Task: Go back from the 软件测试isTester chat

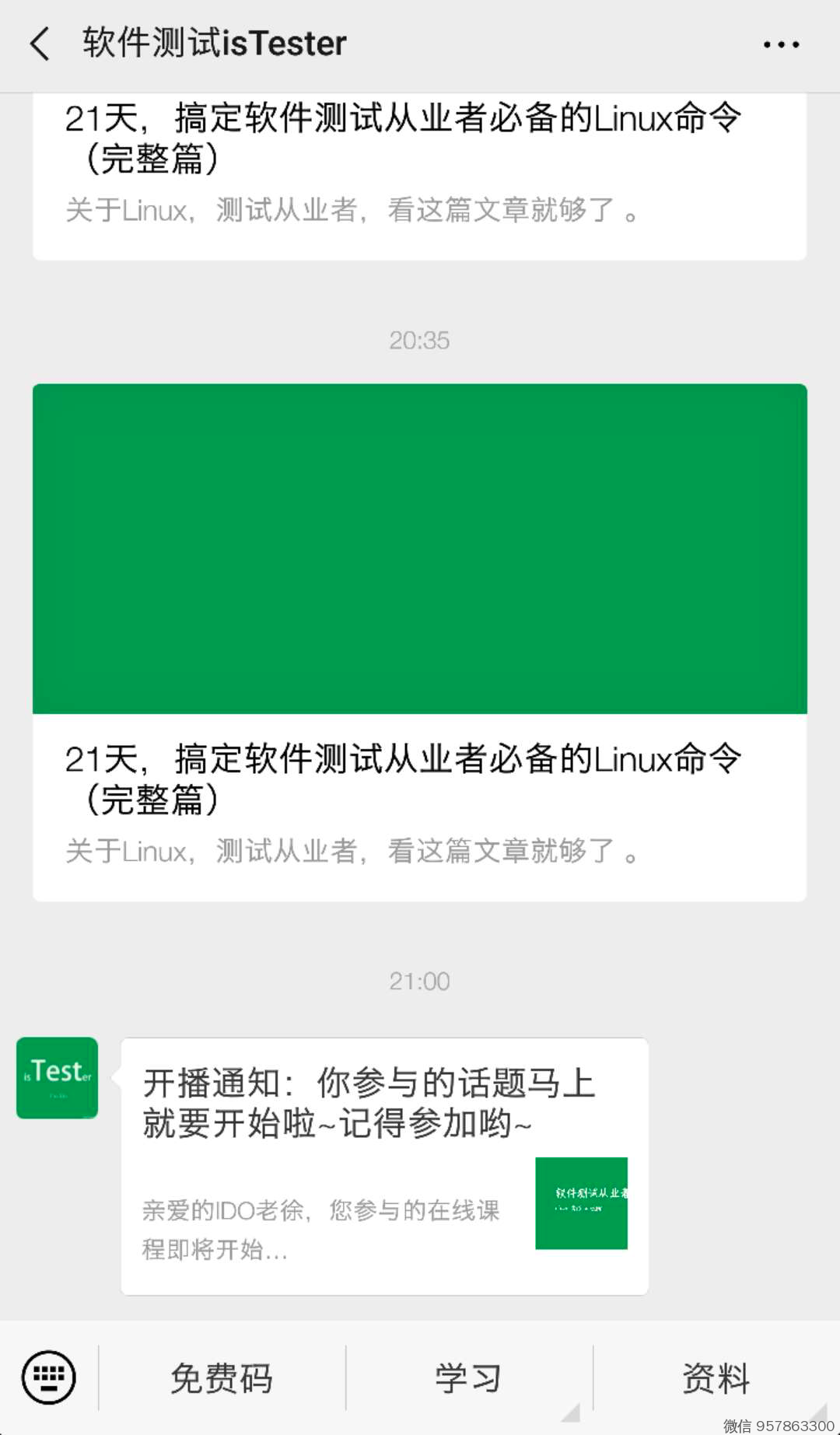Action: click(40, 44)
